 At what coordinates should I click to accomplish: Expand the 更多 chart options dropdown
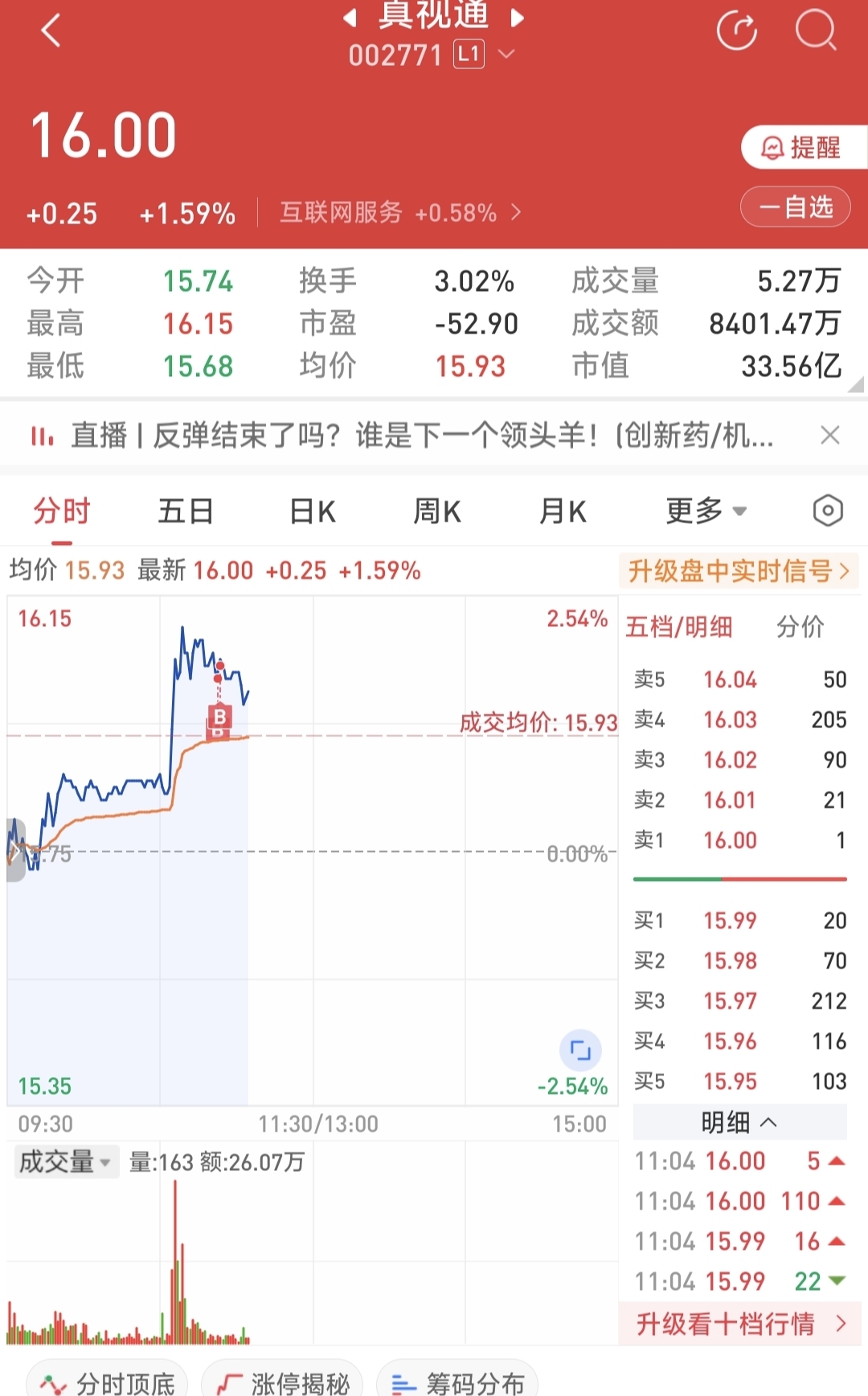(x=706, y=511)
